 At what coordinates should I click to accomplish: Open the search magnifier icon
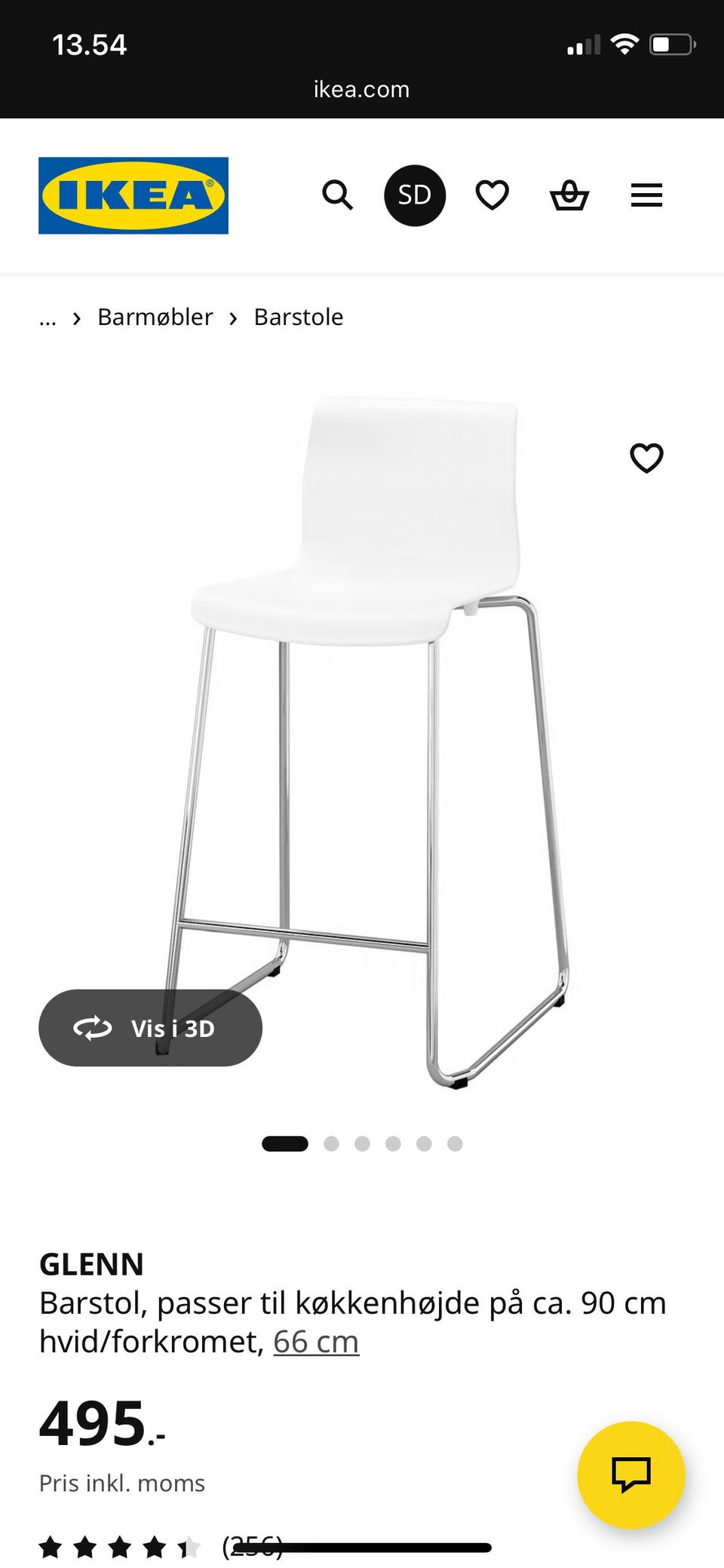(337, 195)
